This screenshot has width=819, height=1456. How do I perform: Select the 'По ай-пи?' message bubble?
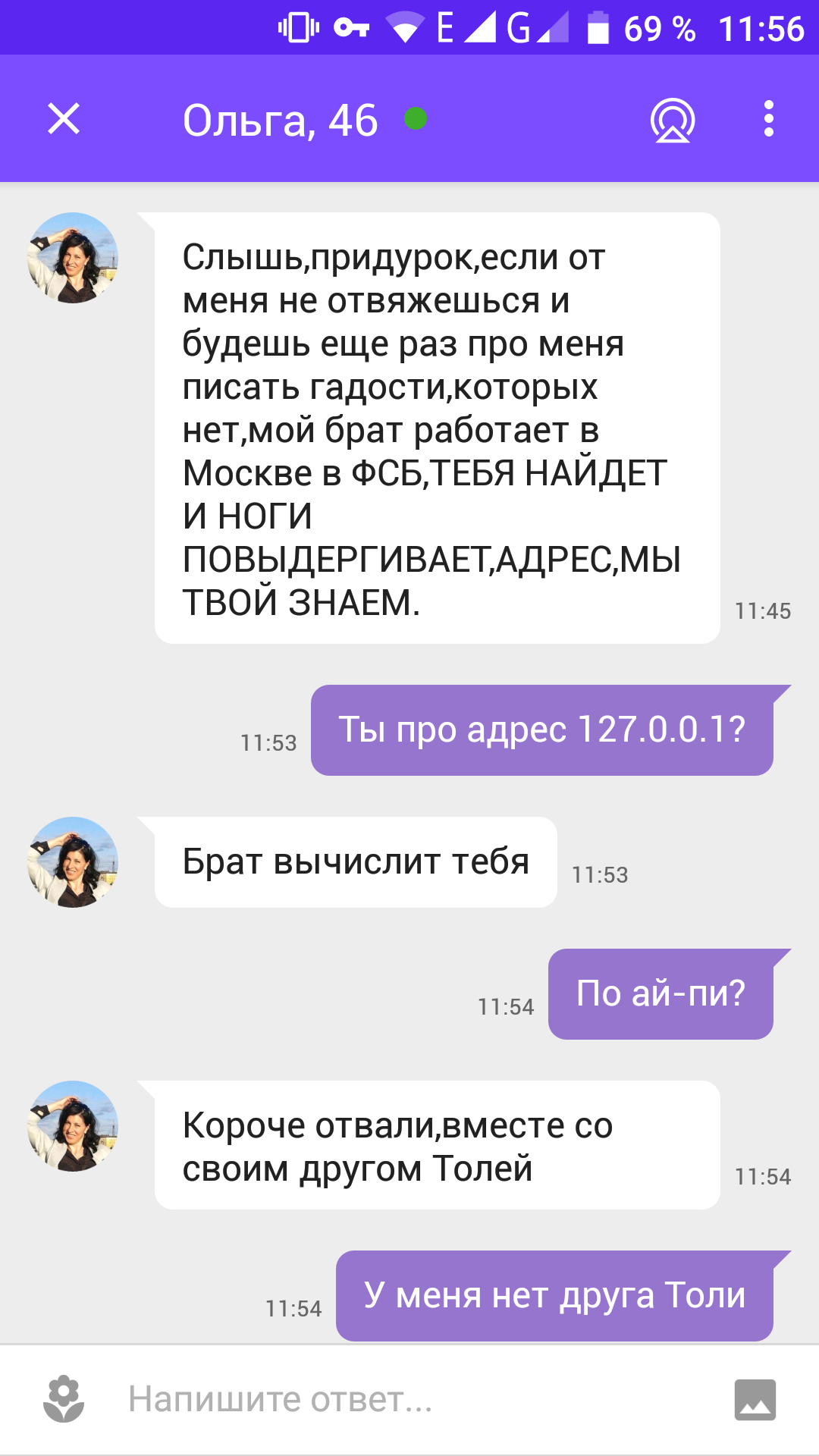661,992
